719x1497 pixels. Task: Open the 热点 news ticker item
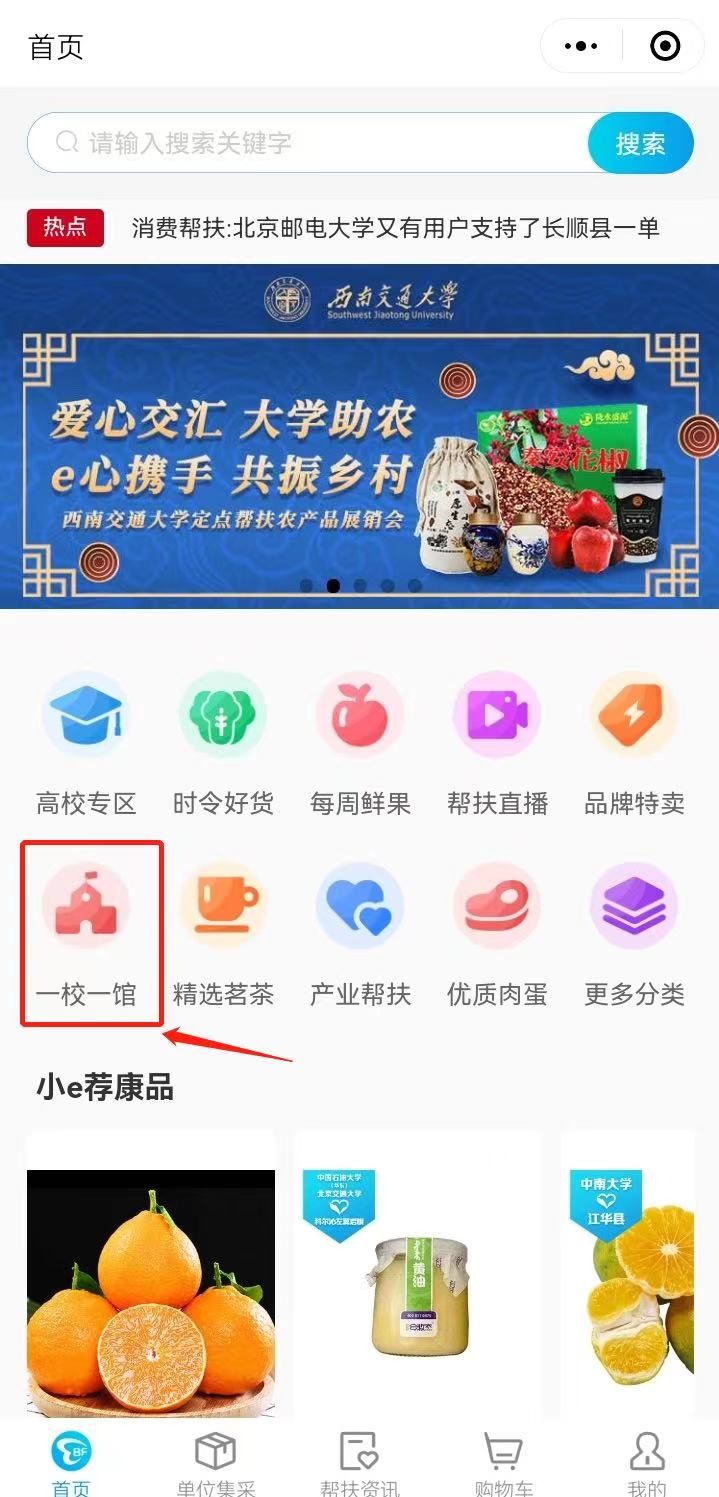(x=395, y=228)
